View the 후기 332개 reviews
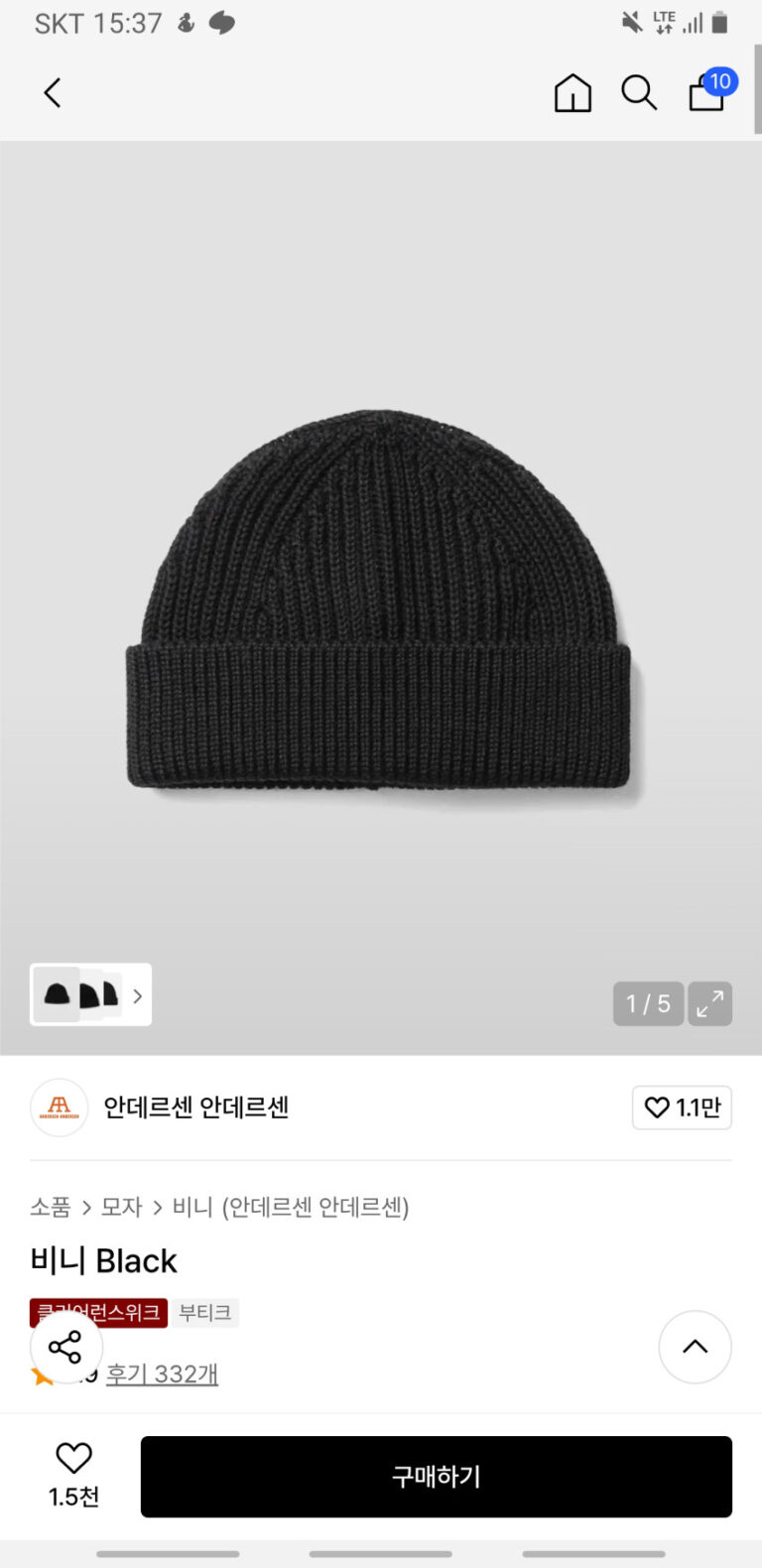 coord(162,1374)
